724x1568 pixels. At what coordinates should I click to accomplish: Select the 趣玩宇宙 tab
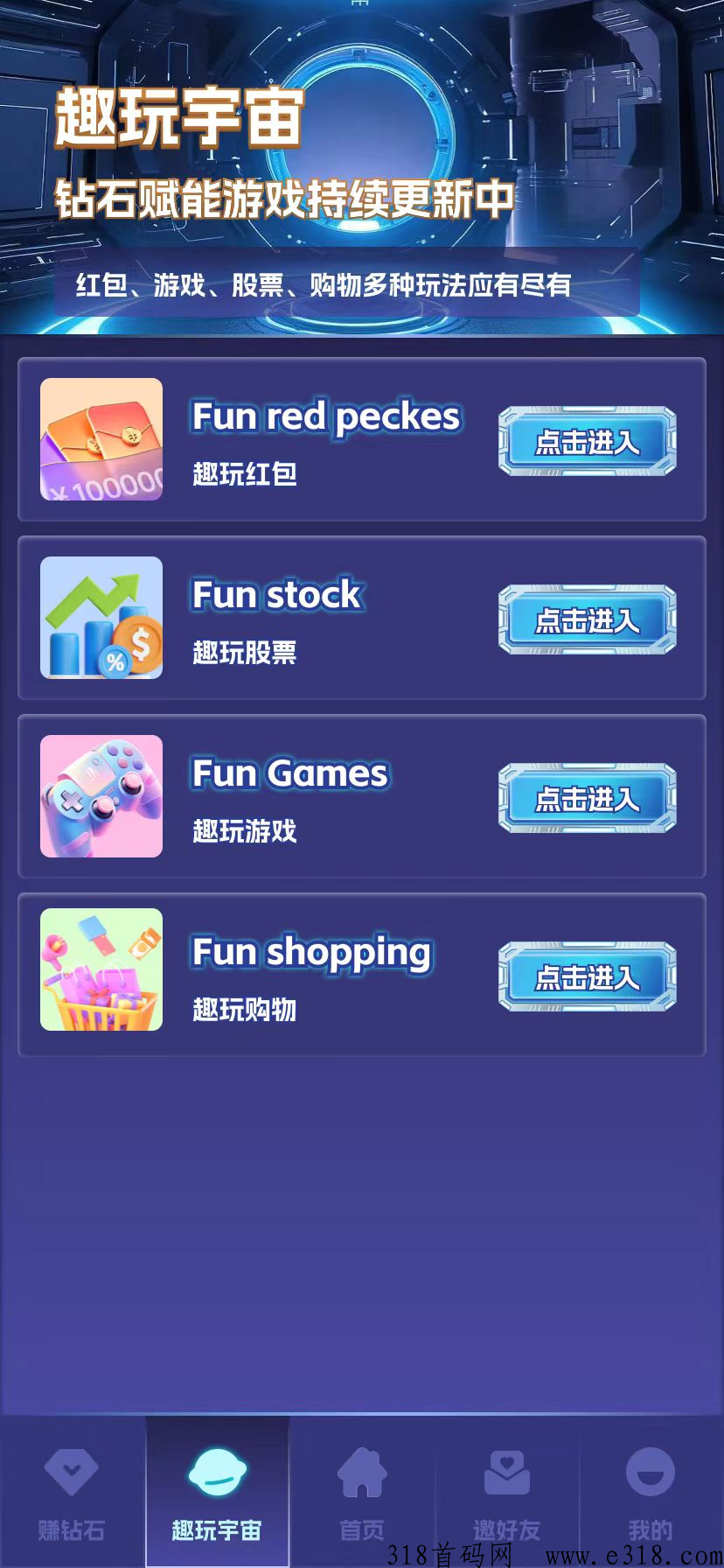(217, 1494)
